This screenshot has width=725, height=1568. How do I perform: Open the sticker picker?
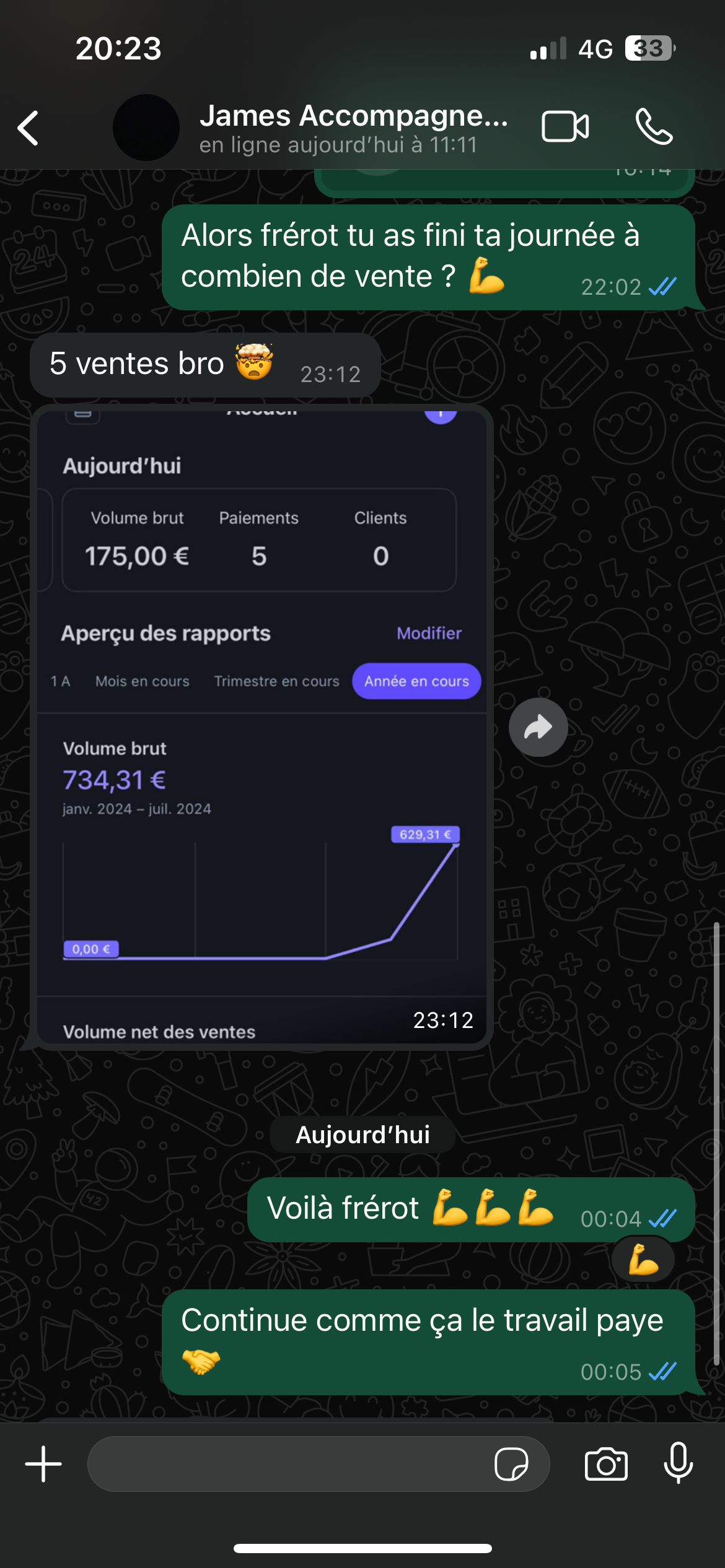[x=511, y=1464]
